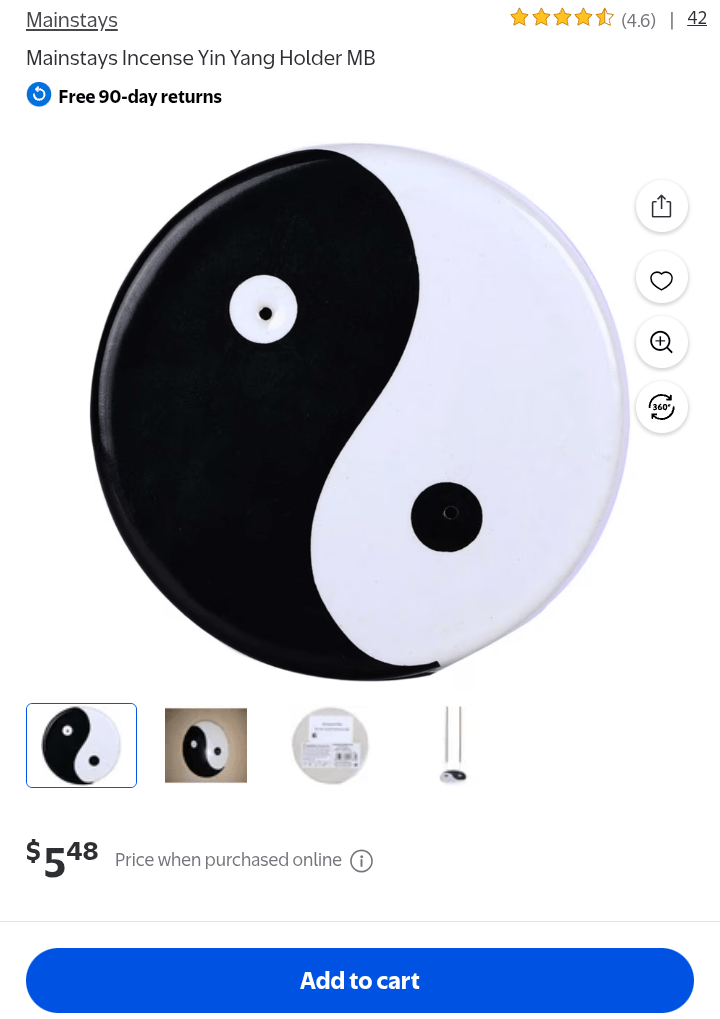
Task: Open the Mainstays brand link
Action: click(x=71, y=20)
